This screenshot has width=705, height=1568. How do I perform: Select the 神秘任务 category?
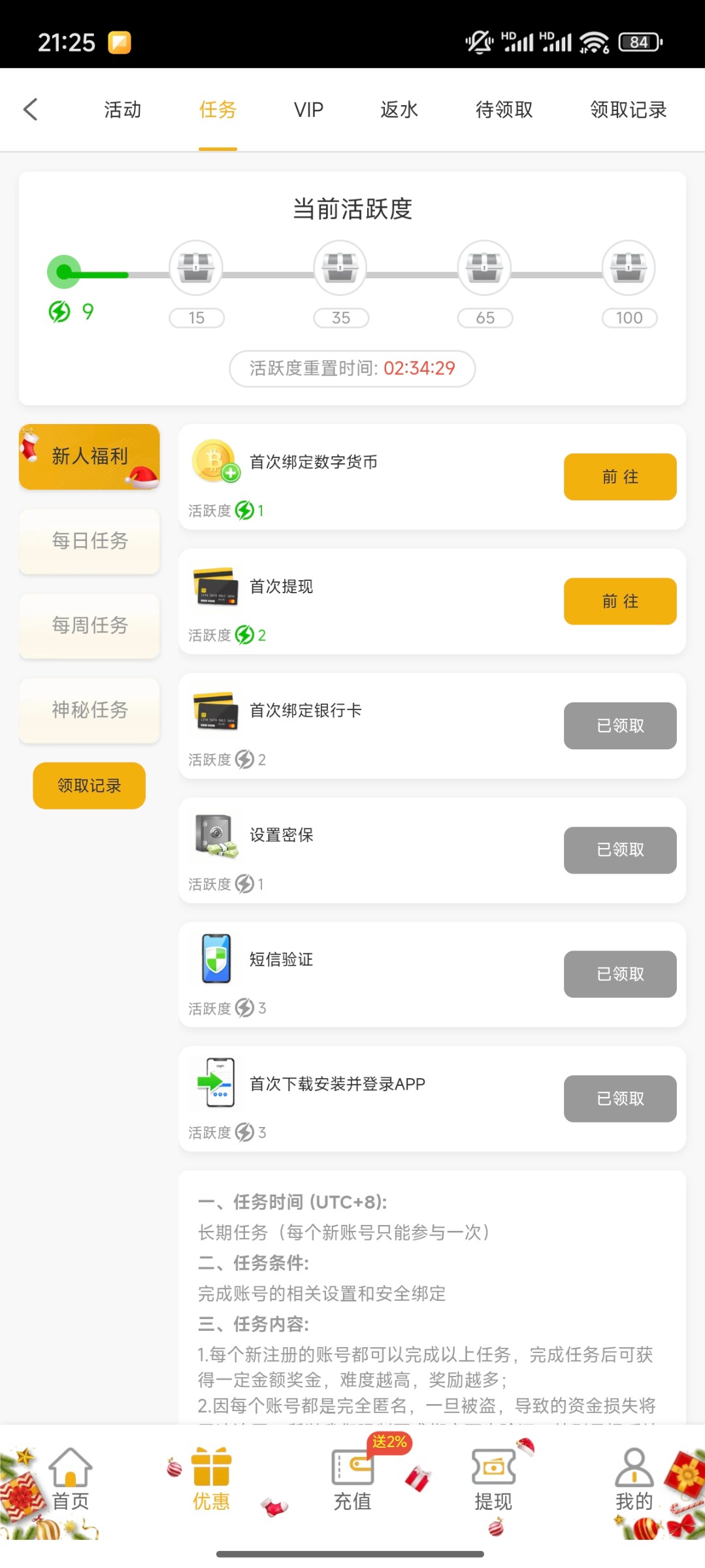(x=90, y=710)
